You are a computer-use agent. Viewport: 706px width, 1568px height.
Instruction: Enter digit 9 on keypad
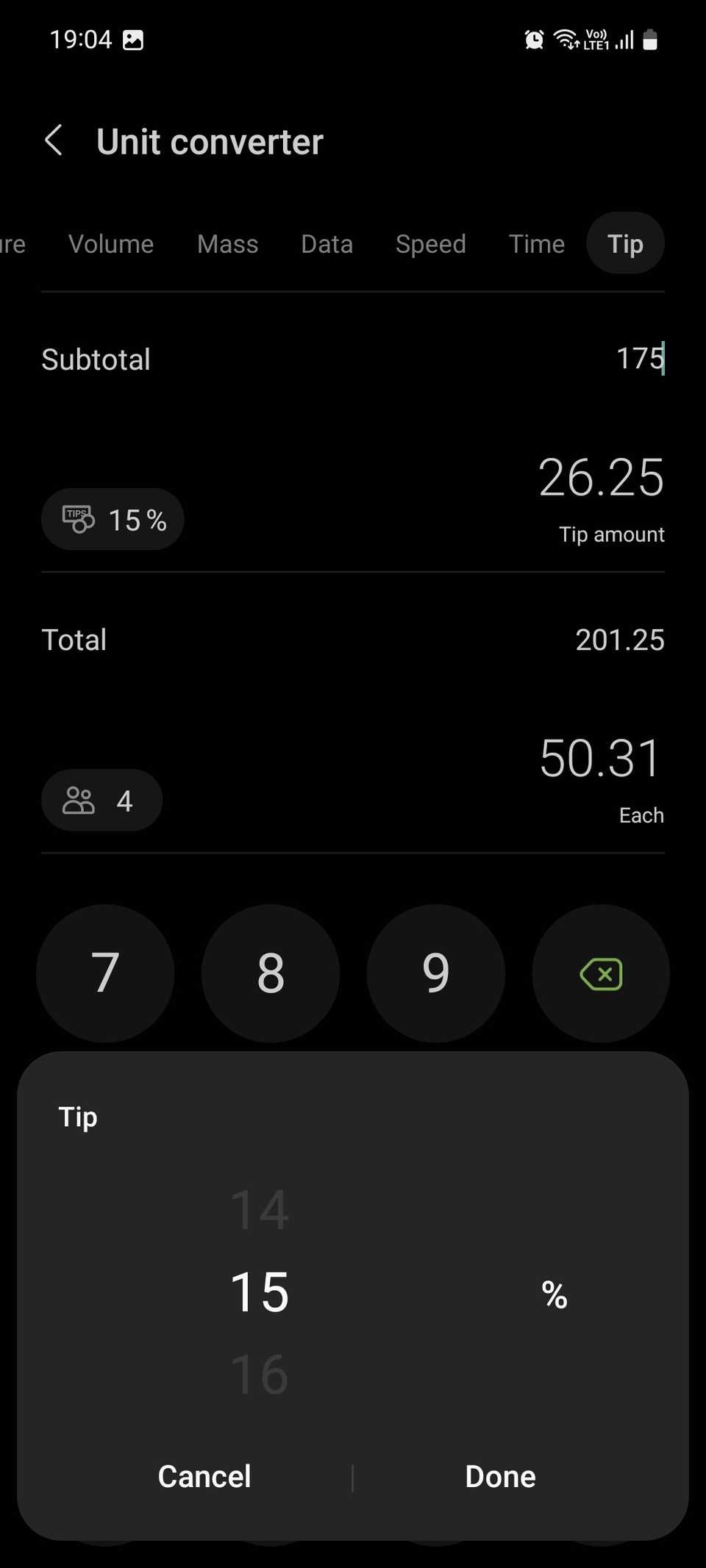pyautogui.click(x=436, y=973)
